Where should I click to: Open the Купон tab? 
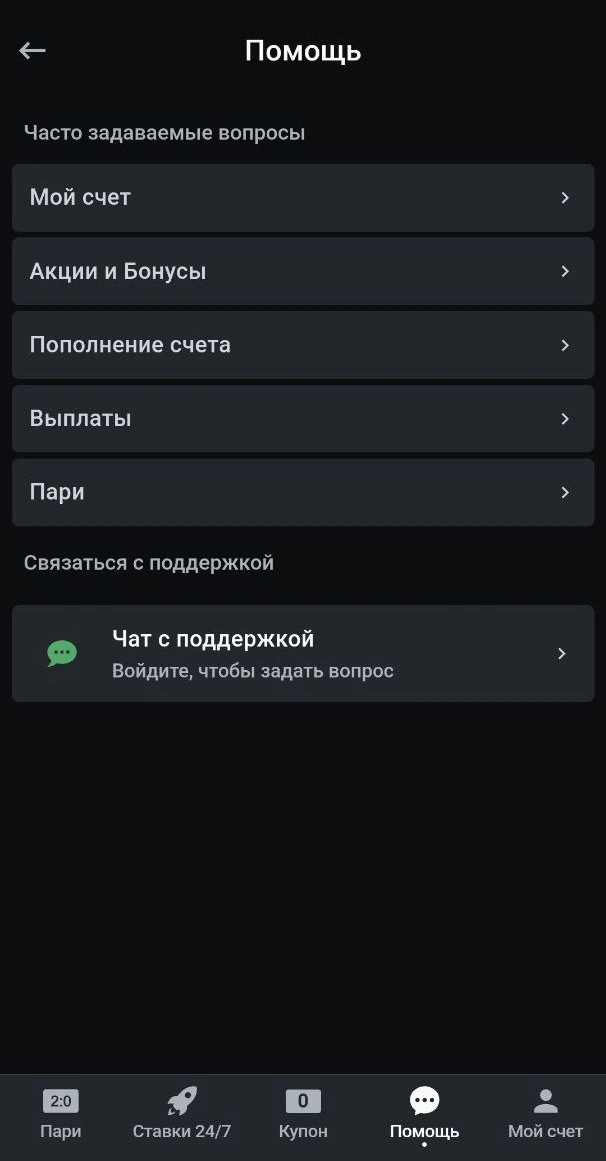pos(303,1114)
